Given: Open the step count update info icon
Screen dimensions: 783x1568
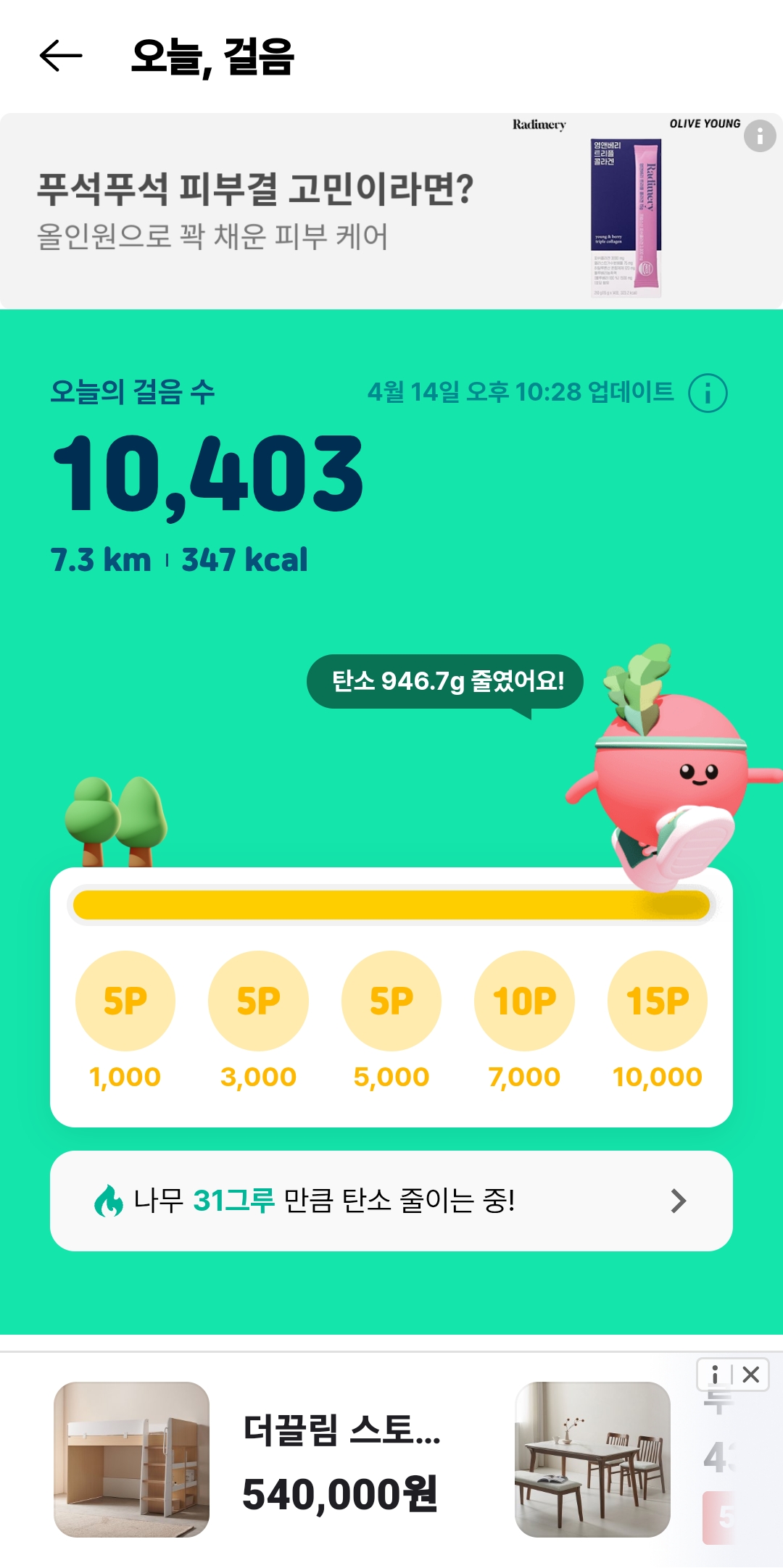Looking at the screenshot, I should click(707, 393).
